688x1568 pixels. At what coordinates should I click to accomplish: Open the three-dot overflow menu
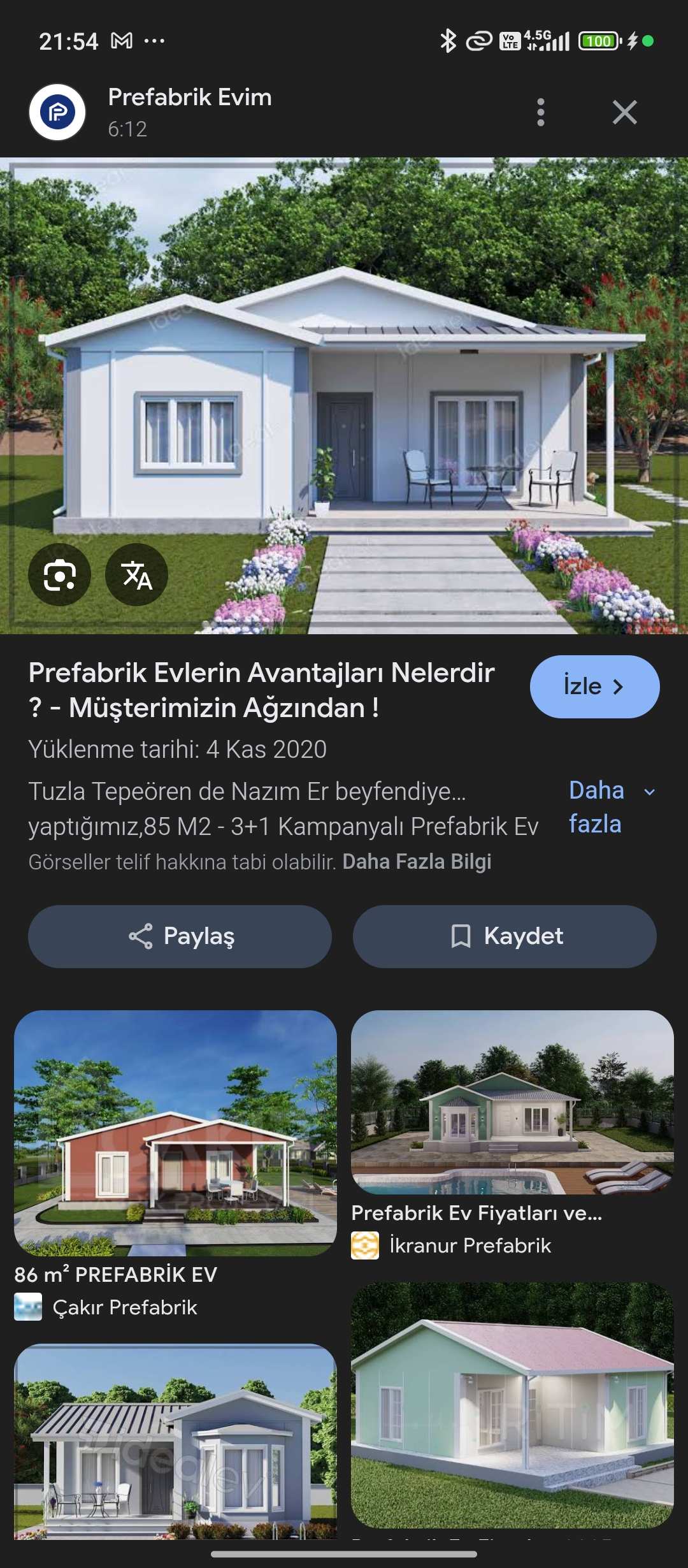(x=541, y=112)
